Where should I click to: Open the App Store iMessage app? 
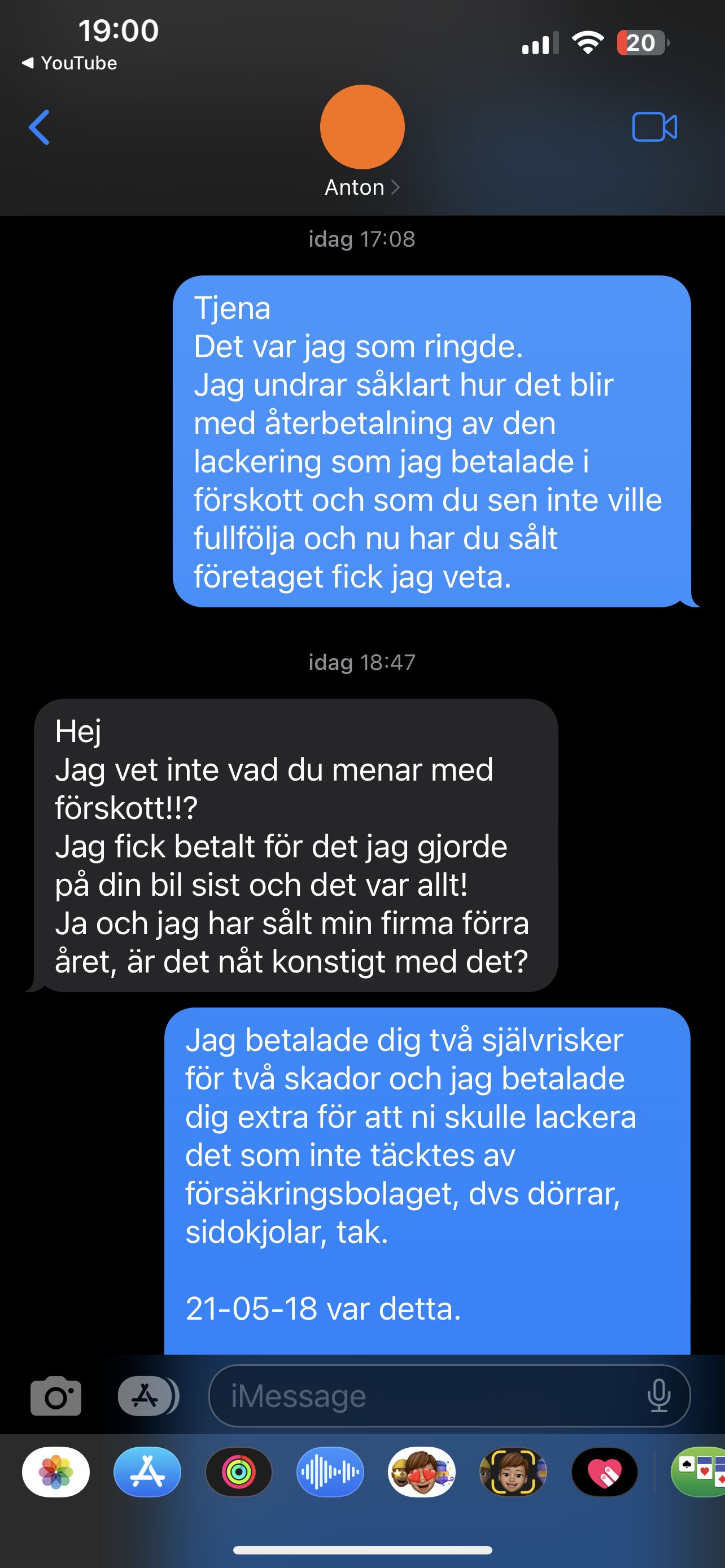click(147, 1472)
